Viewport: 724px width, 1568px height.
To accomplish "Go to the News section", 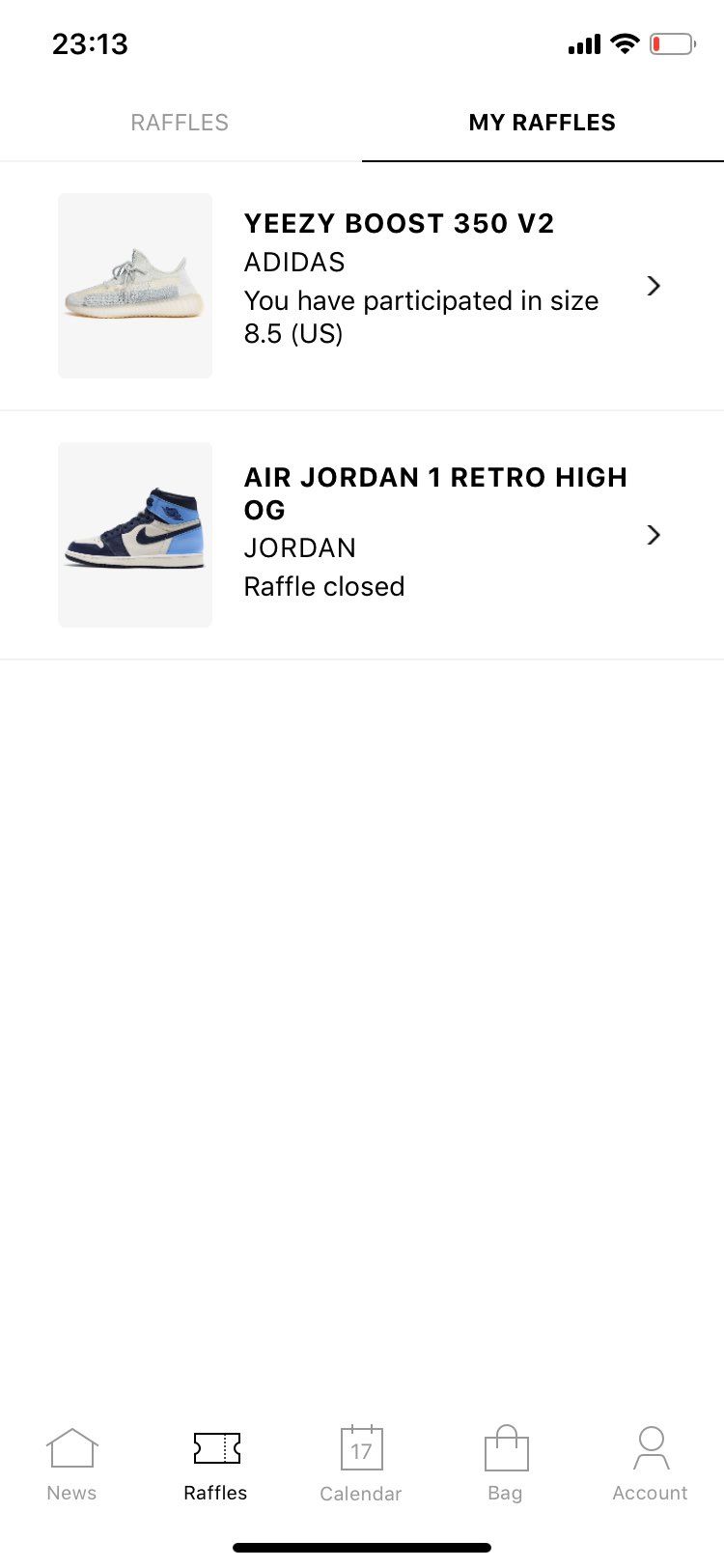I will 72,1465.
